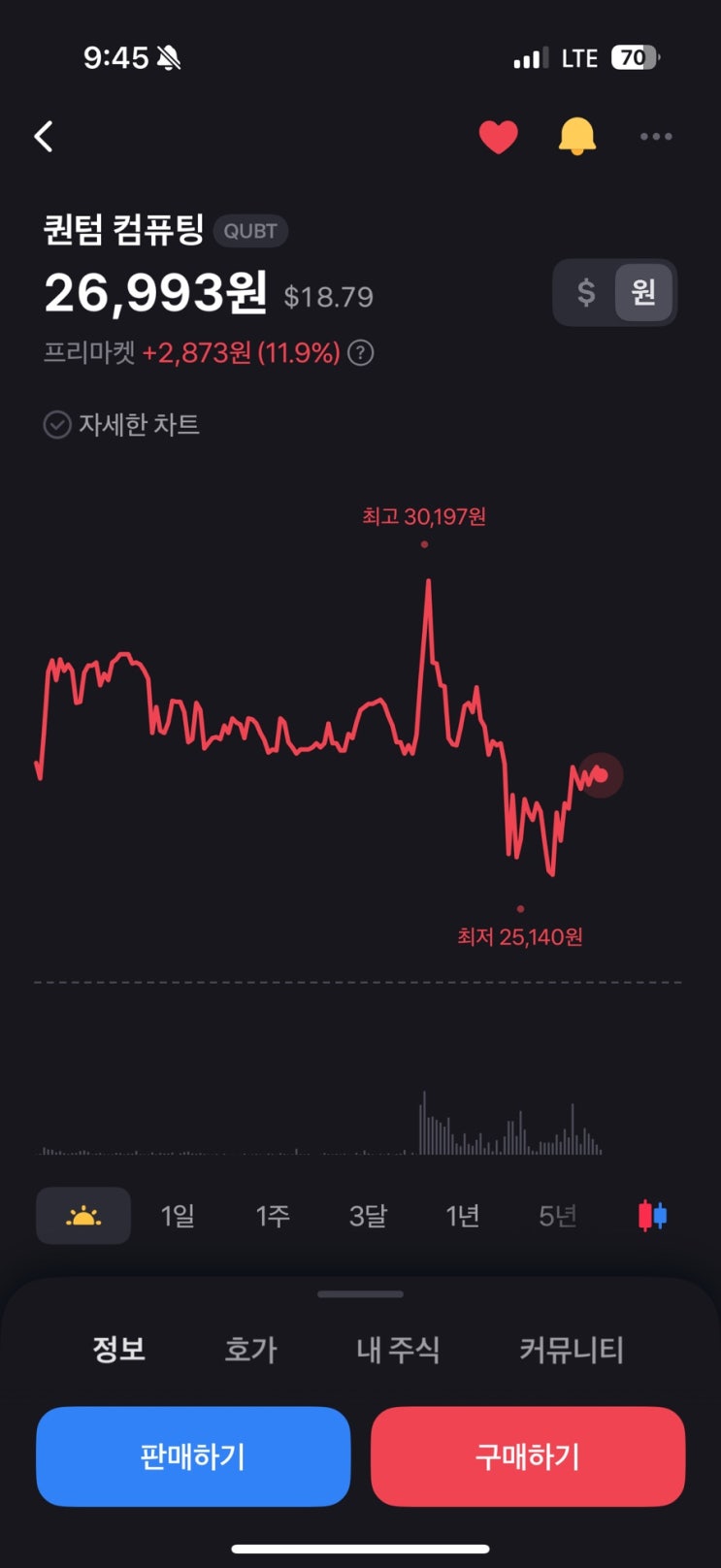Switch to the 호가 tab

point(250,1349)
